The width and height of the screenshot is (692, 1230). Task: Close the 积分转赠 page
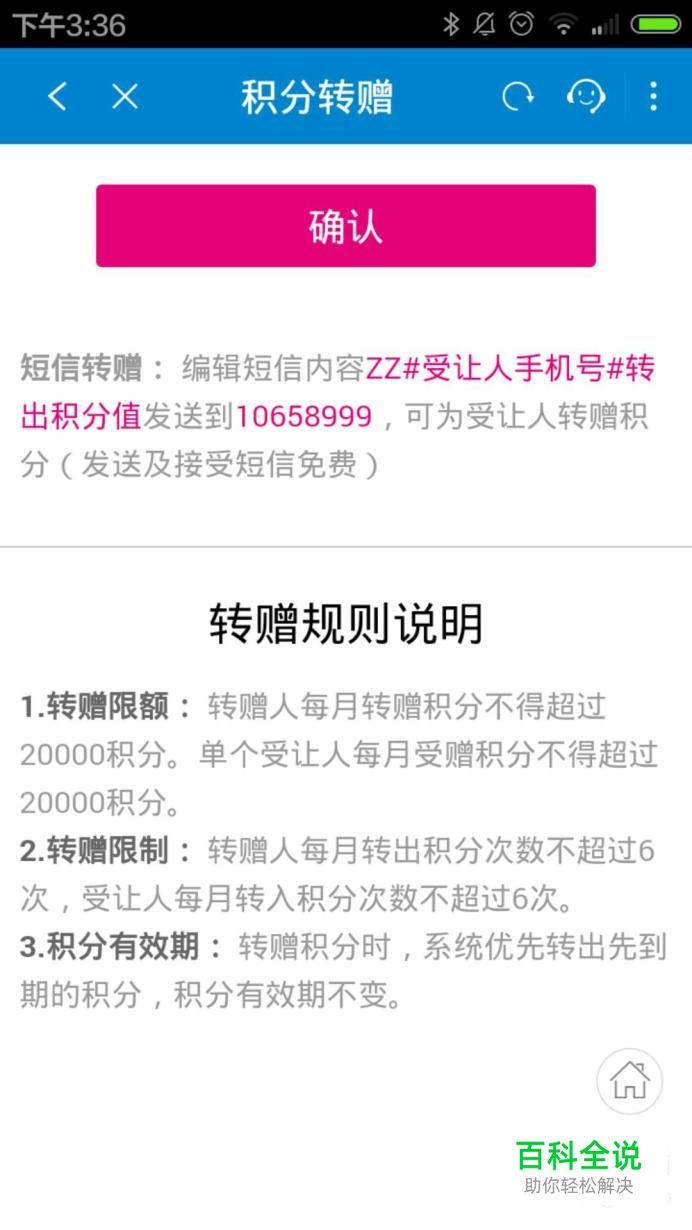124,97
